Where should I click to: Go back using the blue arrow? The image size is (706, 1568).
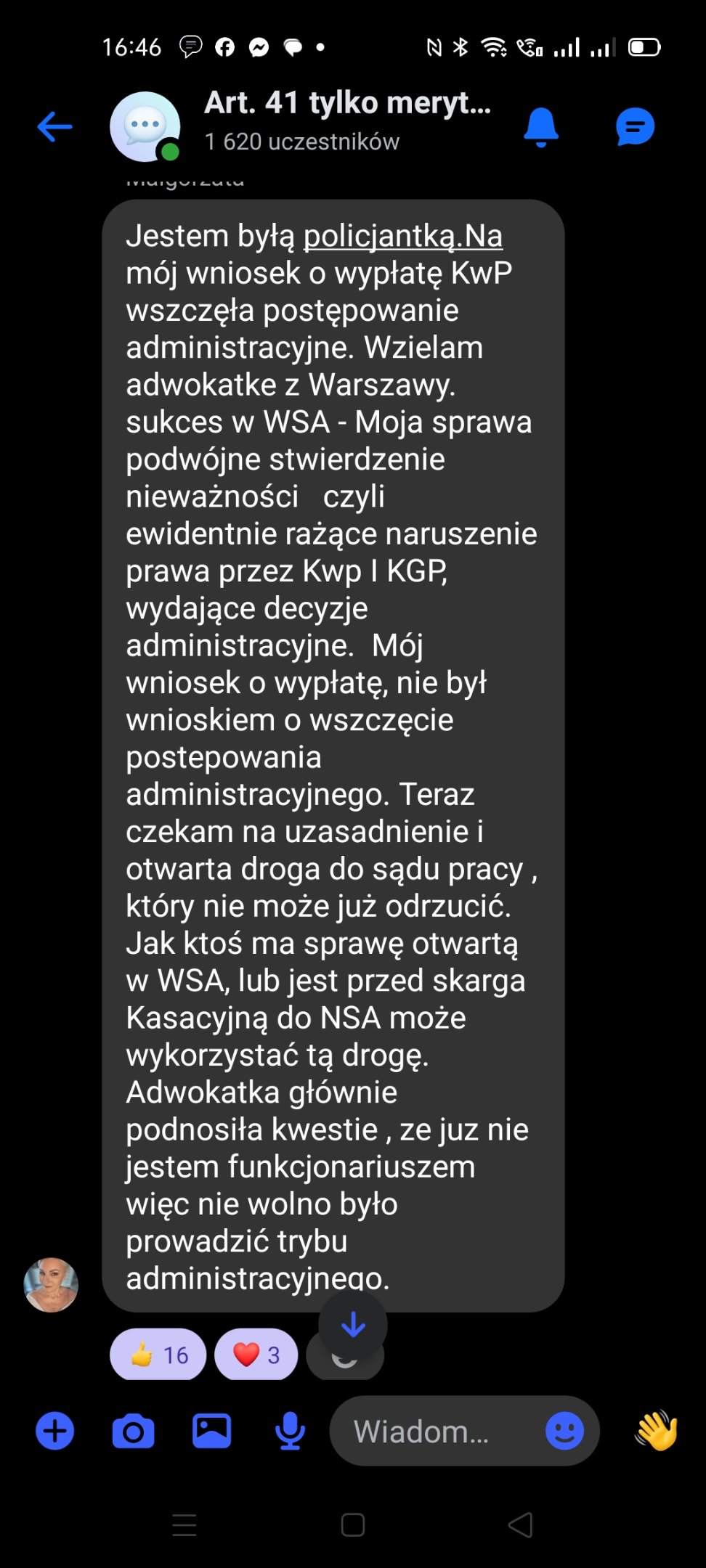pos(55,127)
